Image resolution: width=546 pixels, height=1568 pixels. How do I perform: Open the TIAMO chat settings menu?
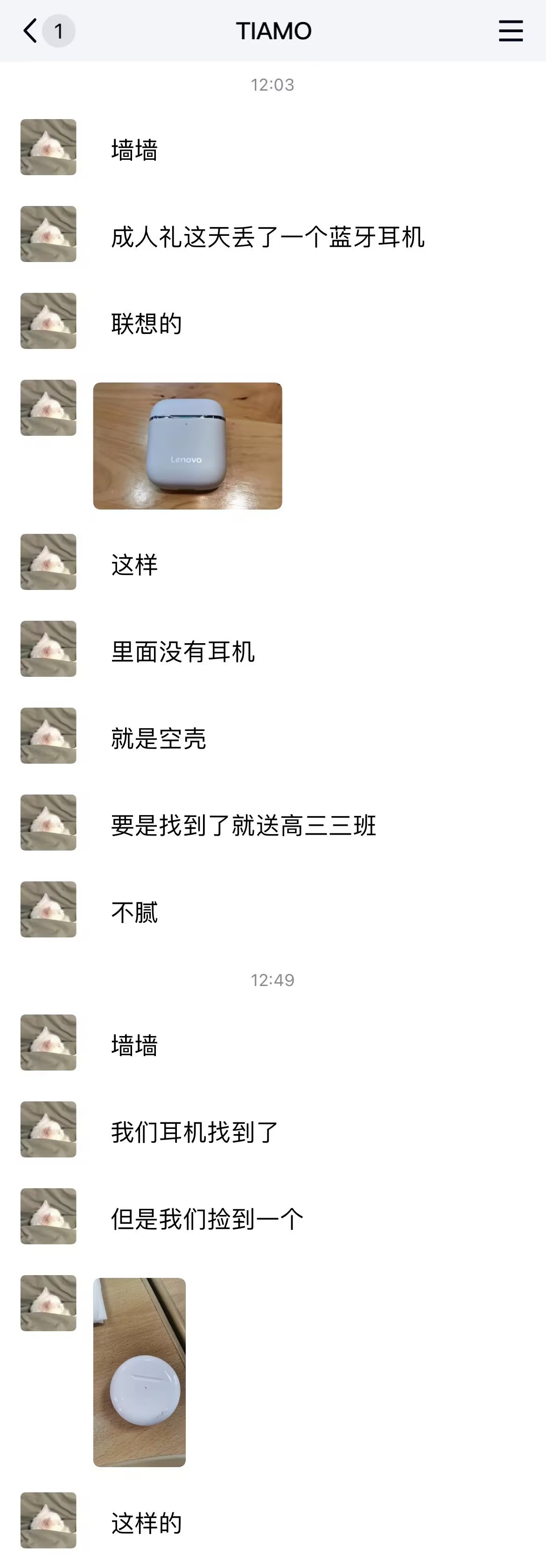(510, 31)
